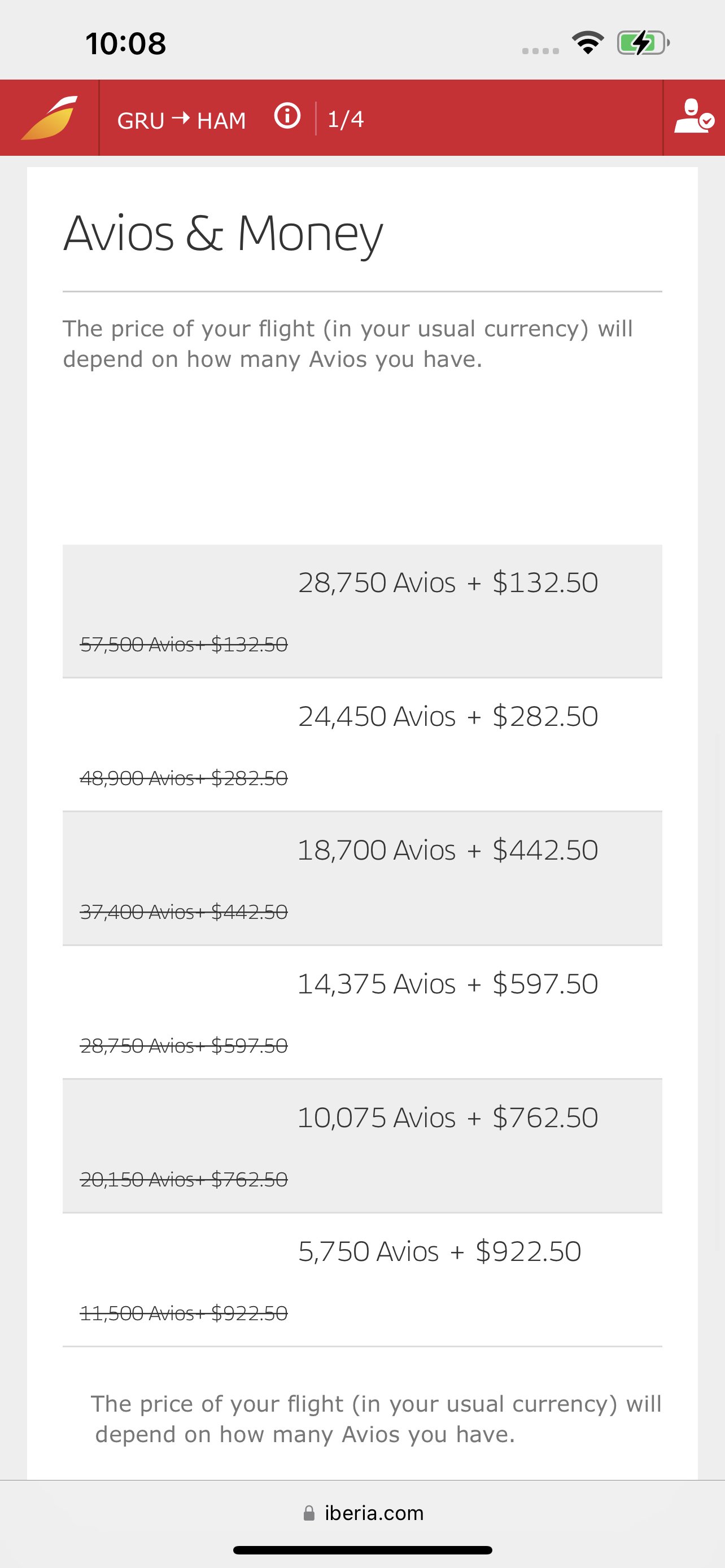Choose the 10,075 Avios + $762.50 option
The height and width of the screenshot is (1568, 725).
(362, 1147)
